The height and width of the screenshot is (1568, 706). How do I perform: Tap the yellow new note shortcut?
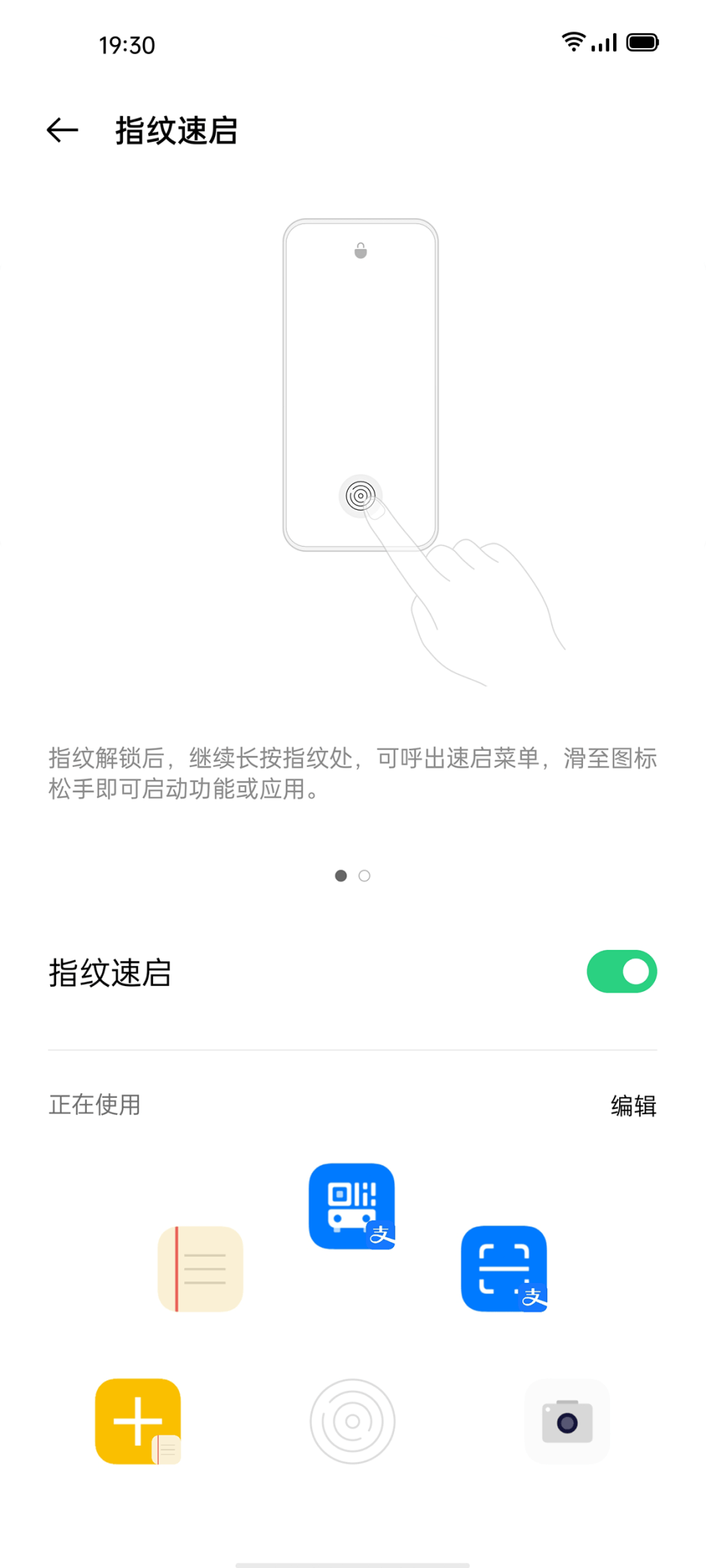[x=138, y=1421]
